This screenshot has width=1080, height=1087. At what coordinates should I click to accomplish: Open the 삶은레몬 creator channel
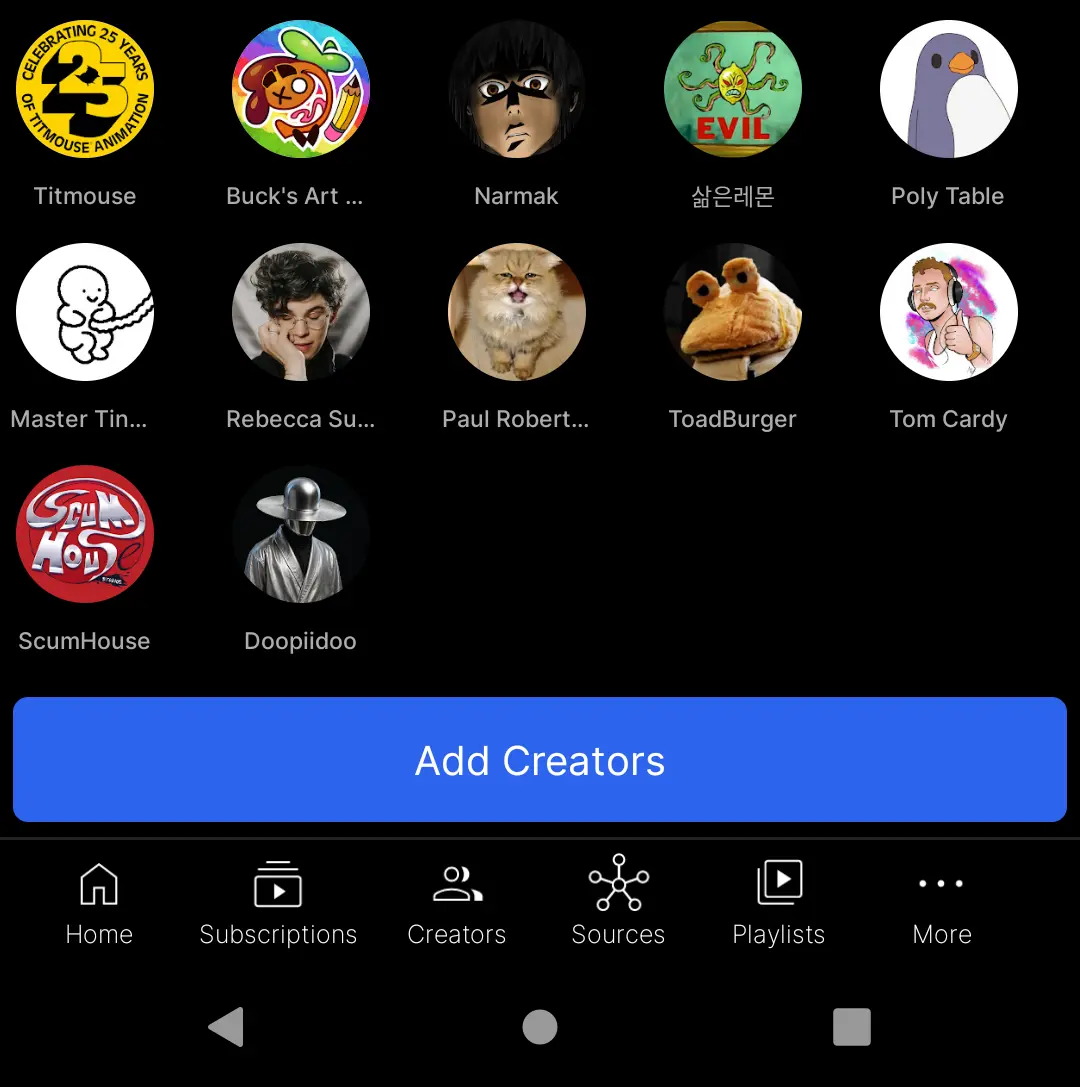733,90
